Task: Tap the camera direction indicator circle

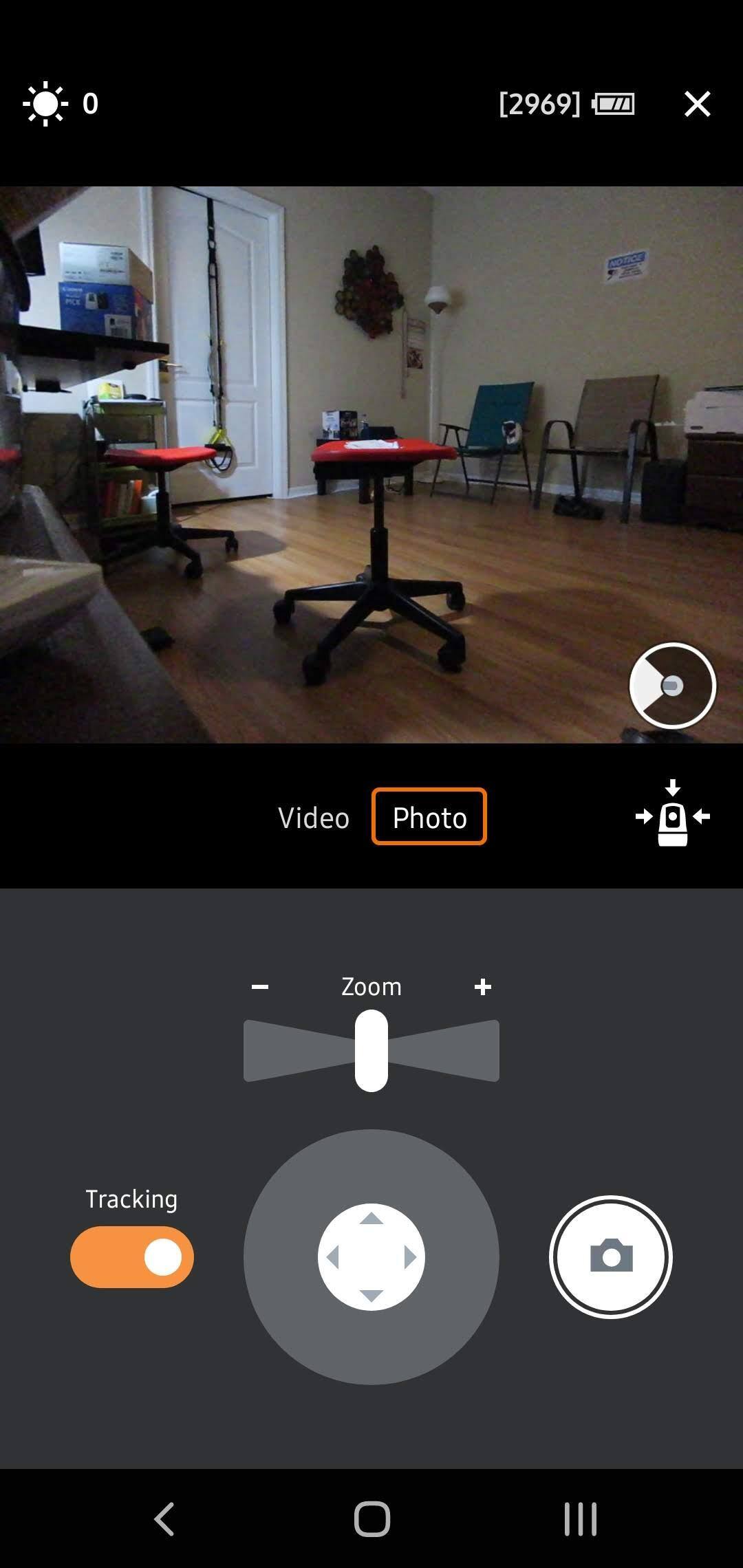Action: pos(672,686)
